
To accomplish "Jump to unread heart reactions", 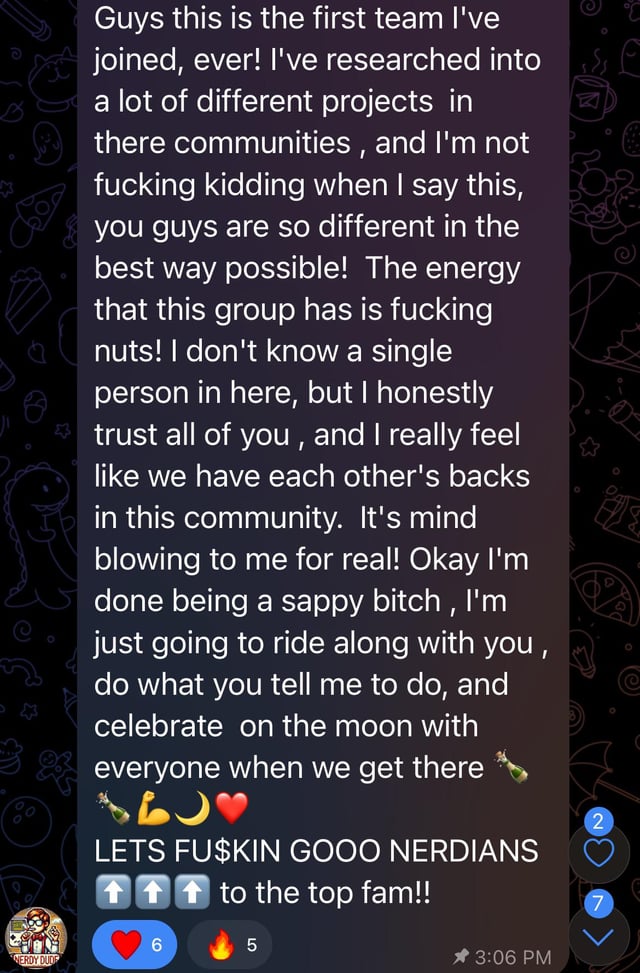I will coord(598,851).
